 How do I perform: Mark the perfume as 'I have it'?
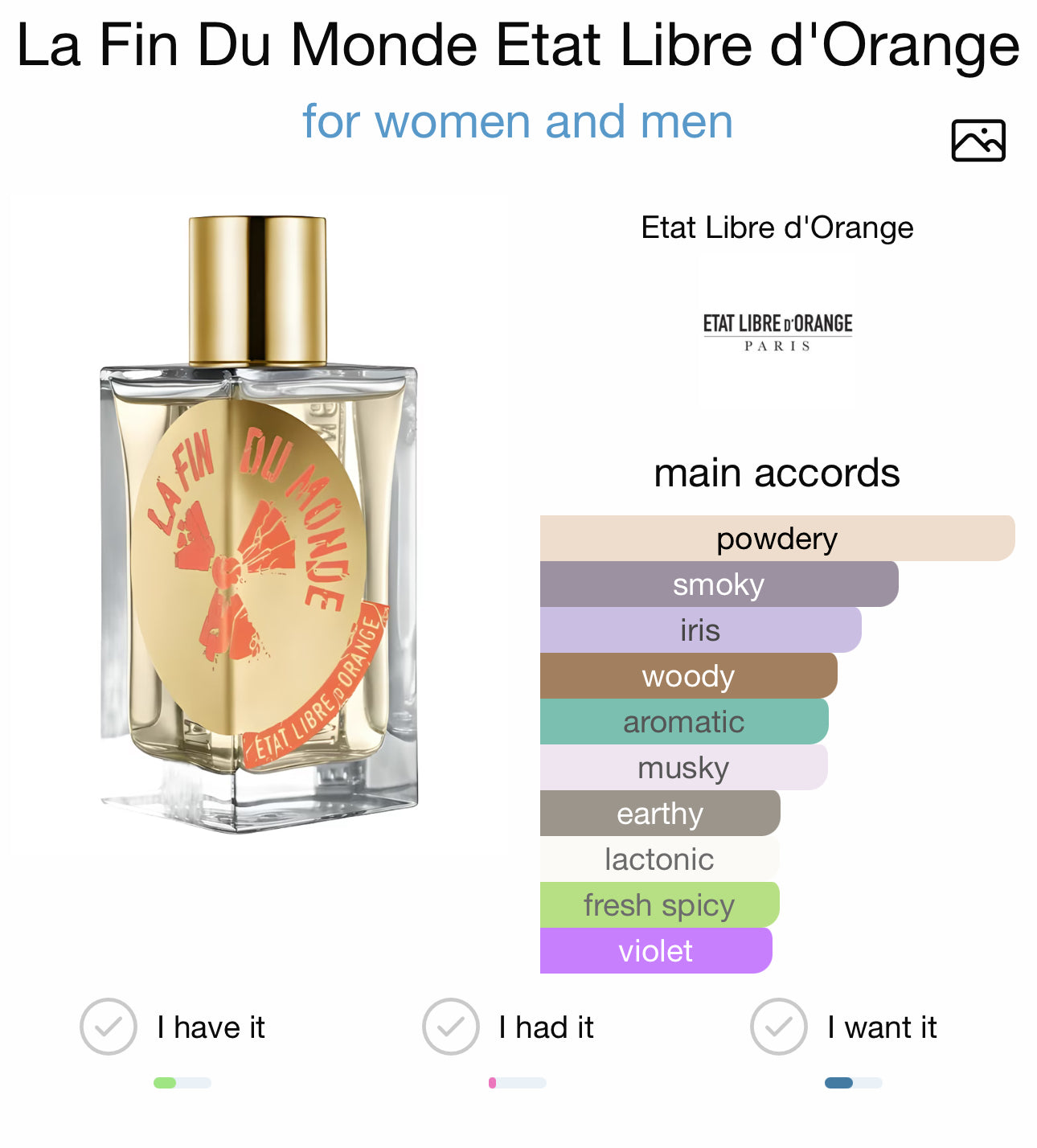tap(109, 1027)
